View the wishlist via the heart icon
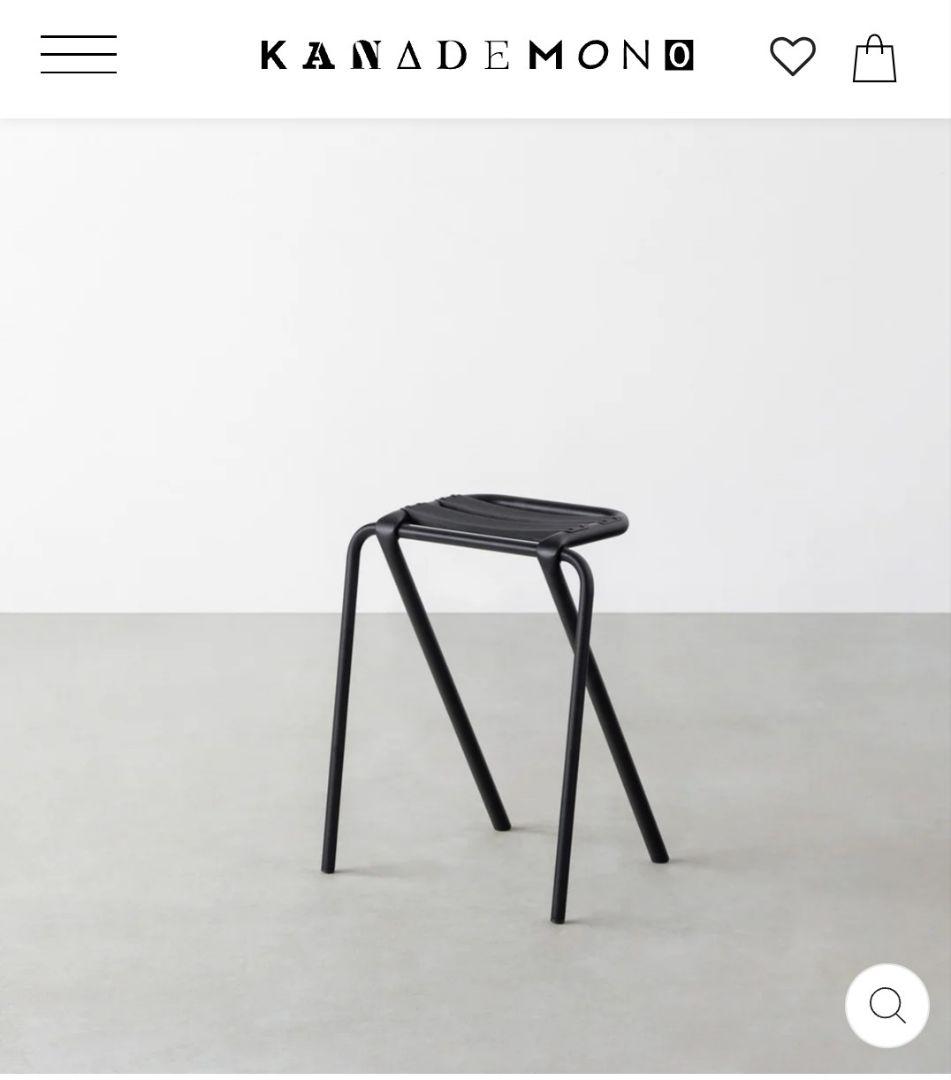The image size is (951, 1080). click(x=792, y=56)
